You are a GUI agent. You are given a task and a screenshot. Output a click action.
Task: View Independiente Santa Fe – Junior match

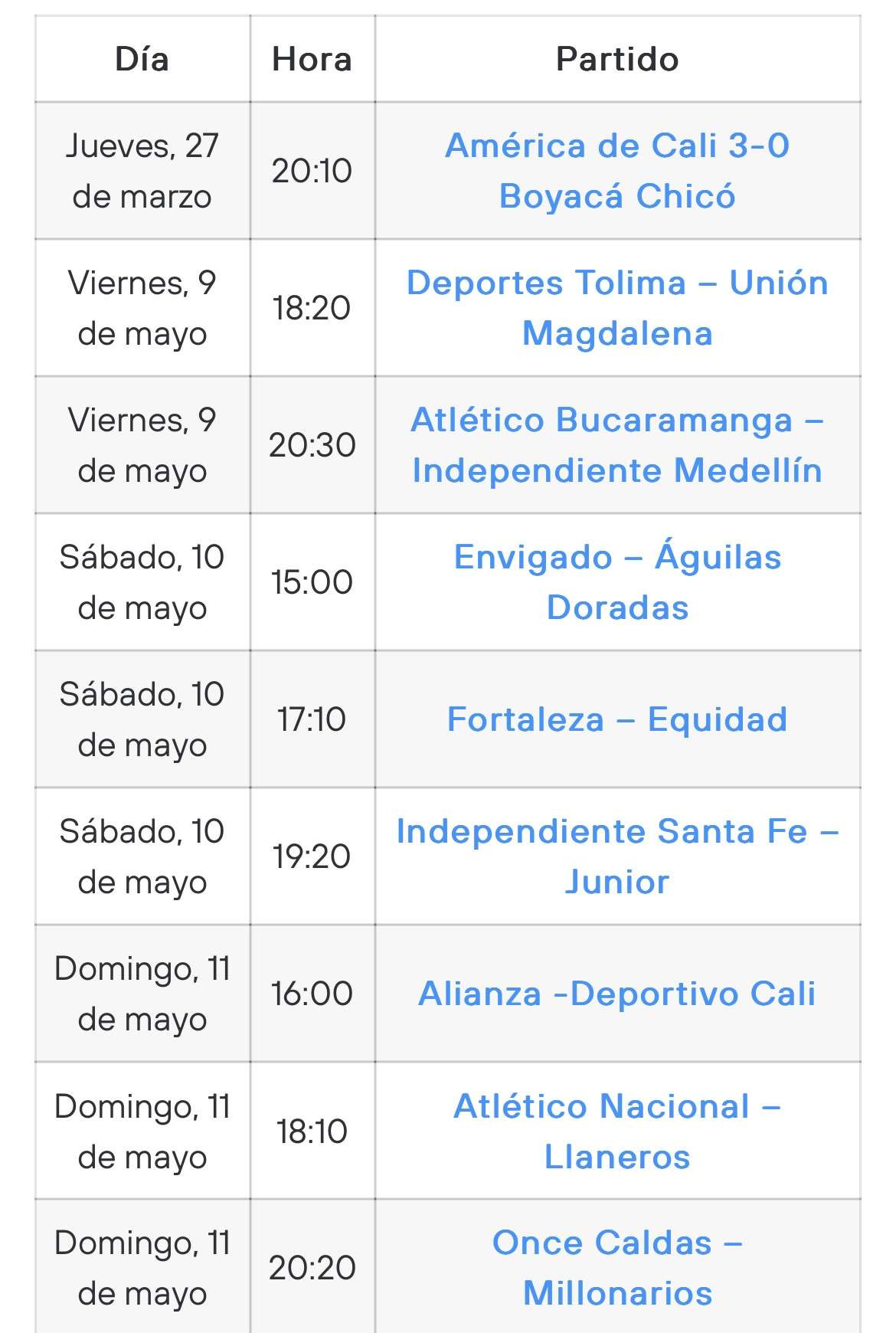(x=617, y=832)
